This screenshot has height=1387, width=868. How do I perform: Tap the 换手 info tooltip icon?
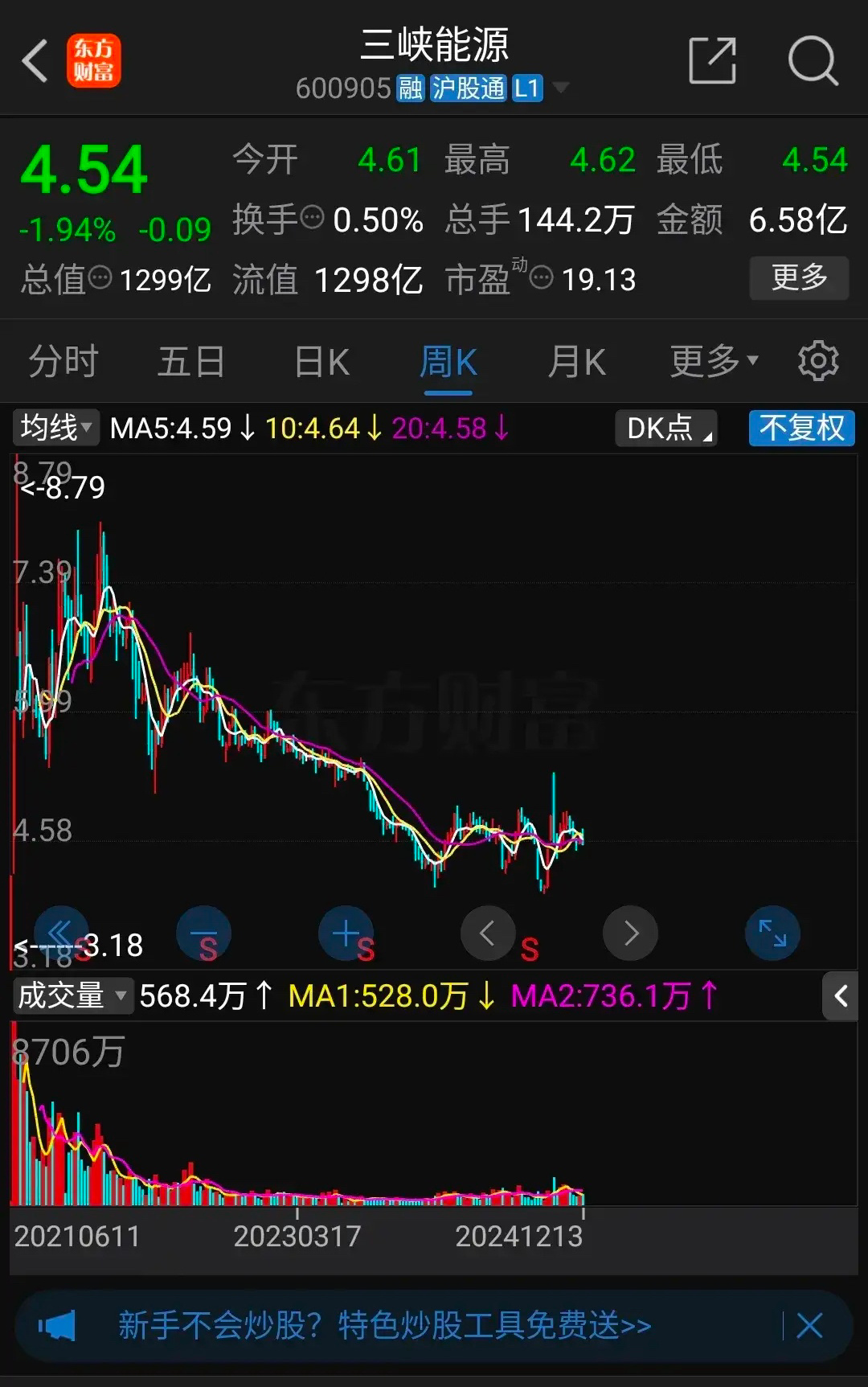point(313,218)
